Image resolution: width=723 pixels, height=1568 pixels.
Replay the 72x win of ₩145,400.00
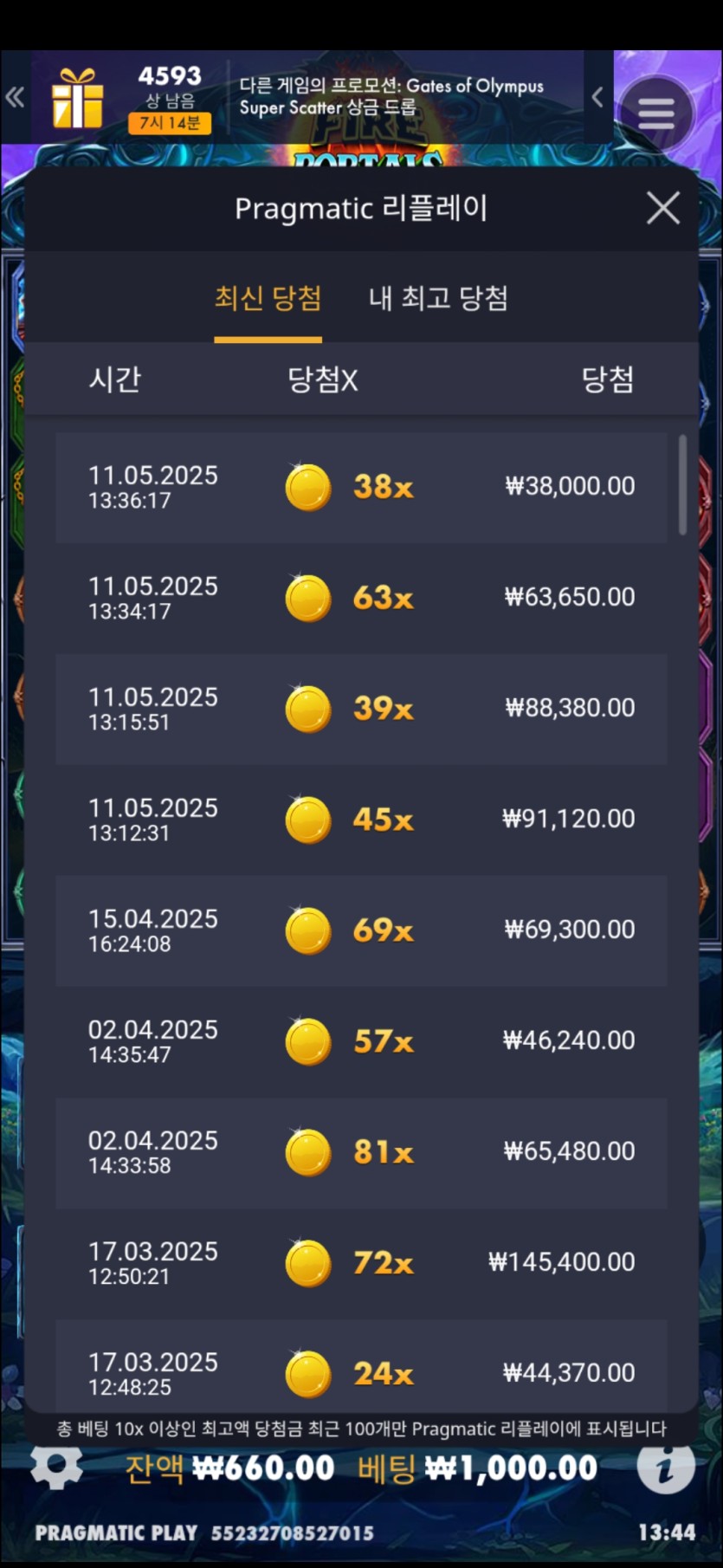tap(361, 1263)
